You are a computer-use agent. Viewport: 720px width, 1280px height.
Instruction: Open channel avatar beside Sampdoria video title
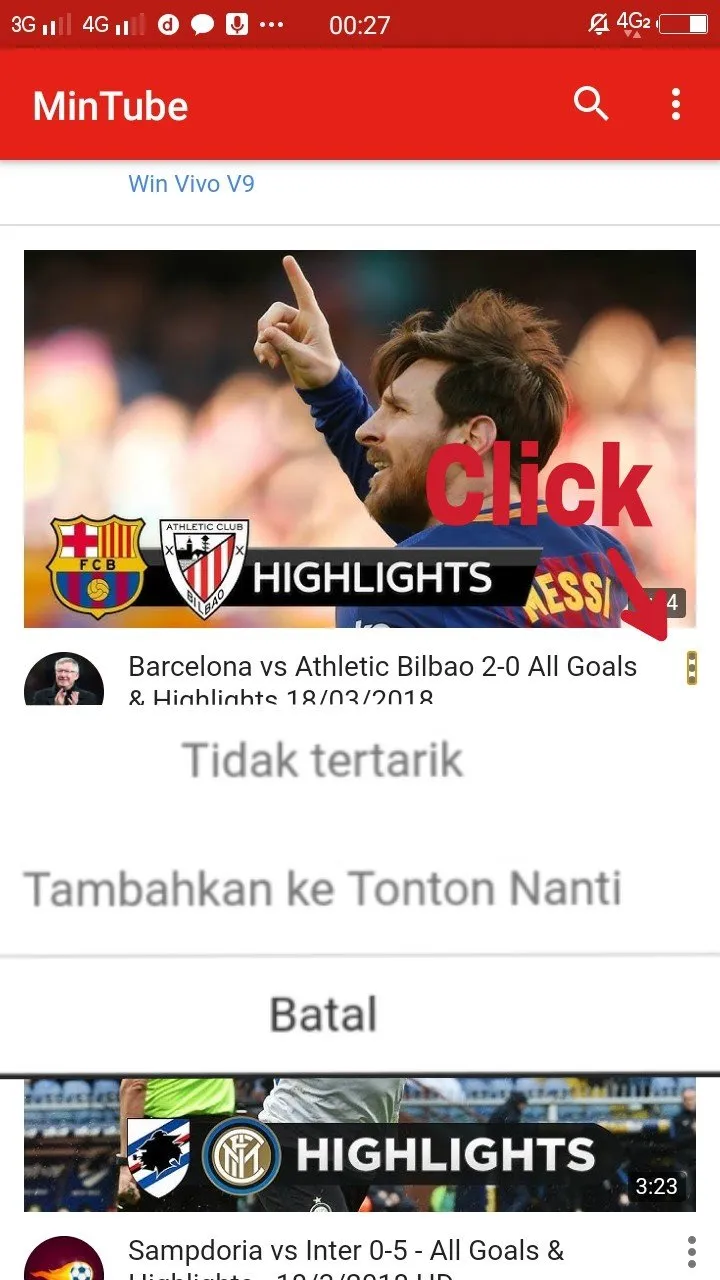coord(64,1260)
